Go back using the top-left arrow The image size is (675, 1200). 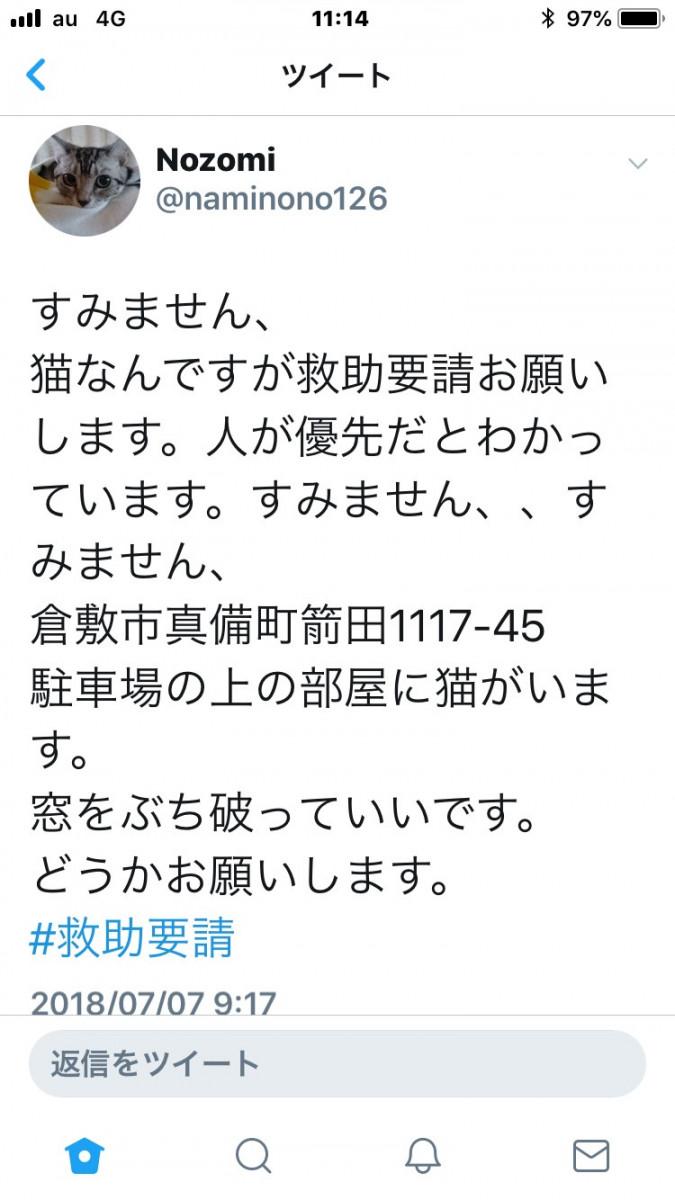coord(36,75)
